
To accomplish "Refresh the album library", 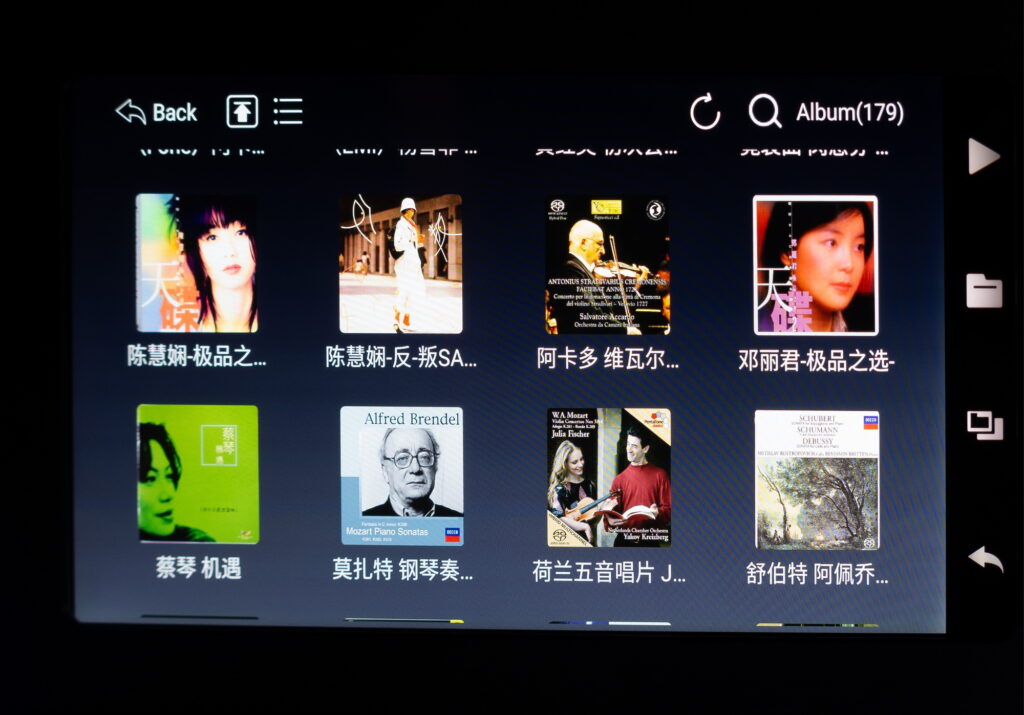I will pyautogui.click(x=705, y=112).
